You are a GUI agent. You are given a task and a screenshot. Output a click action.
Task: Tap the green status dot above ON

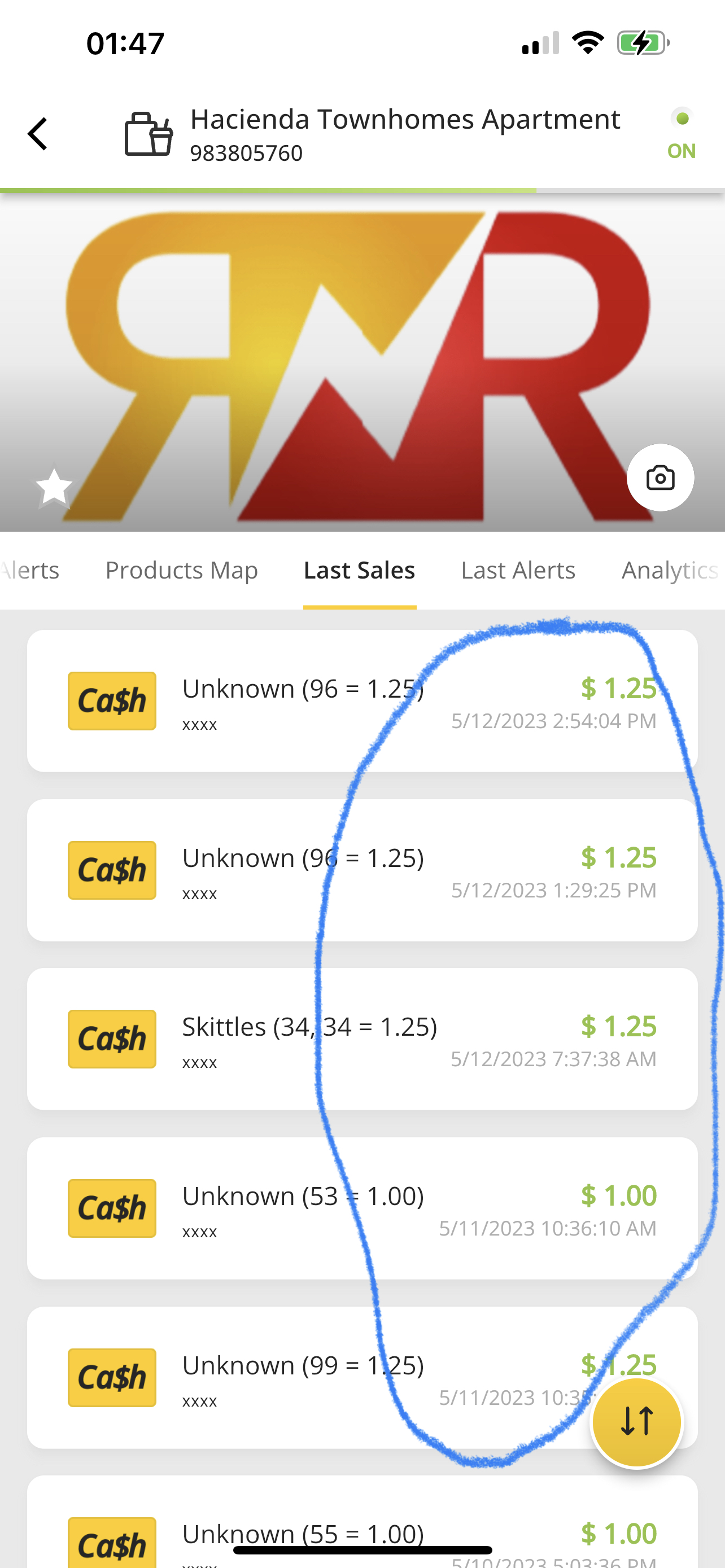click(x=683, y=119)
